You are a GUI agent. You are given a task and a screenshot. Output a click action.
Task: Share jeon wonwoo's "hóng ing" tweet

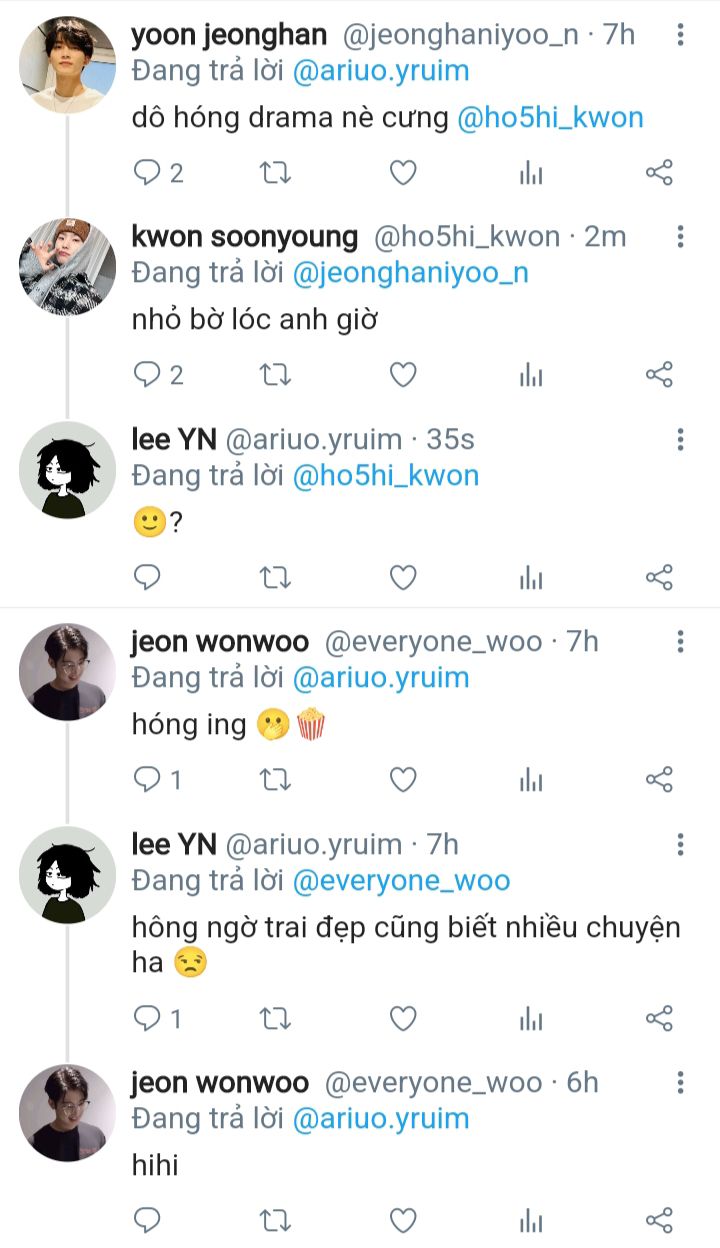pos(659,779)
